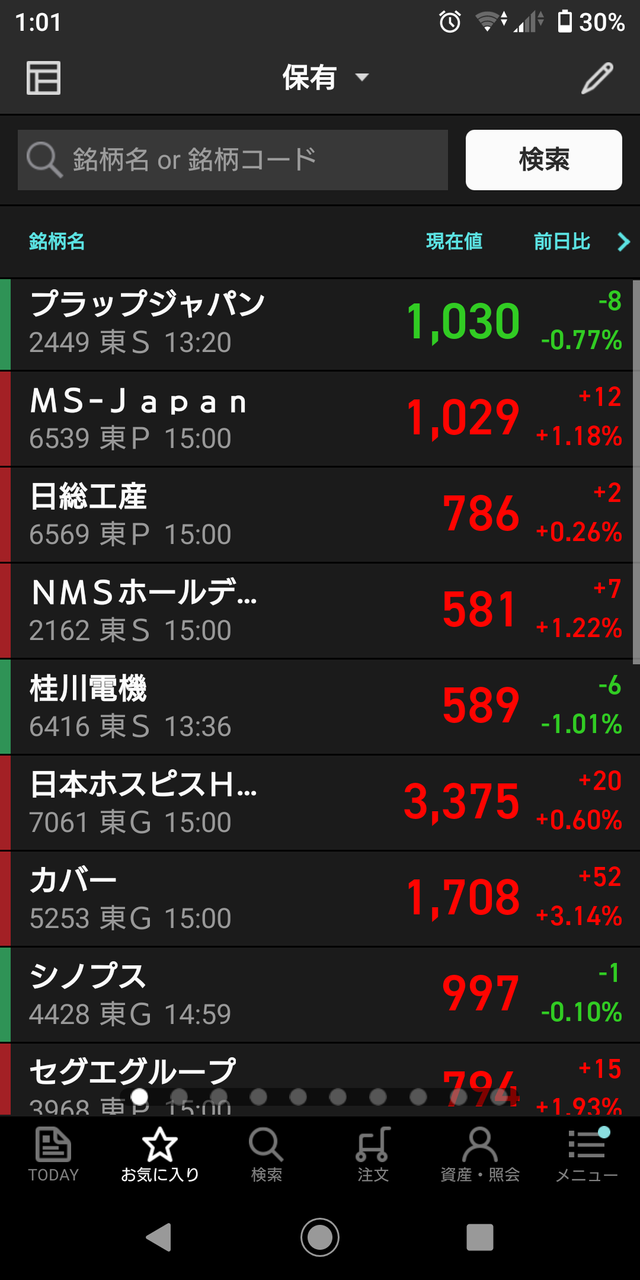Tap the system back button
This screenshot has width=640, height=1280.
159,1238
